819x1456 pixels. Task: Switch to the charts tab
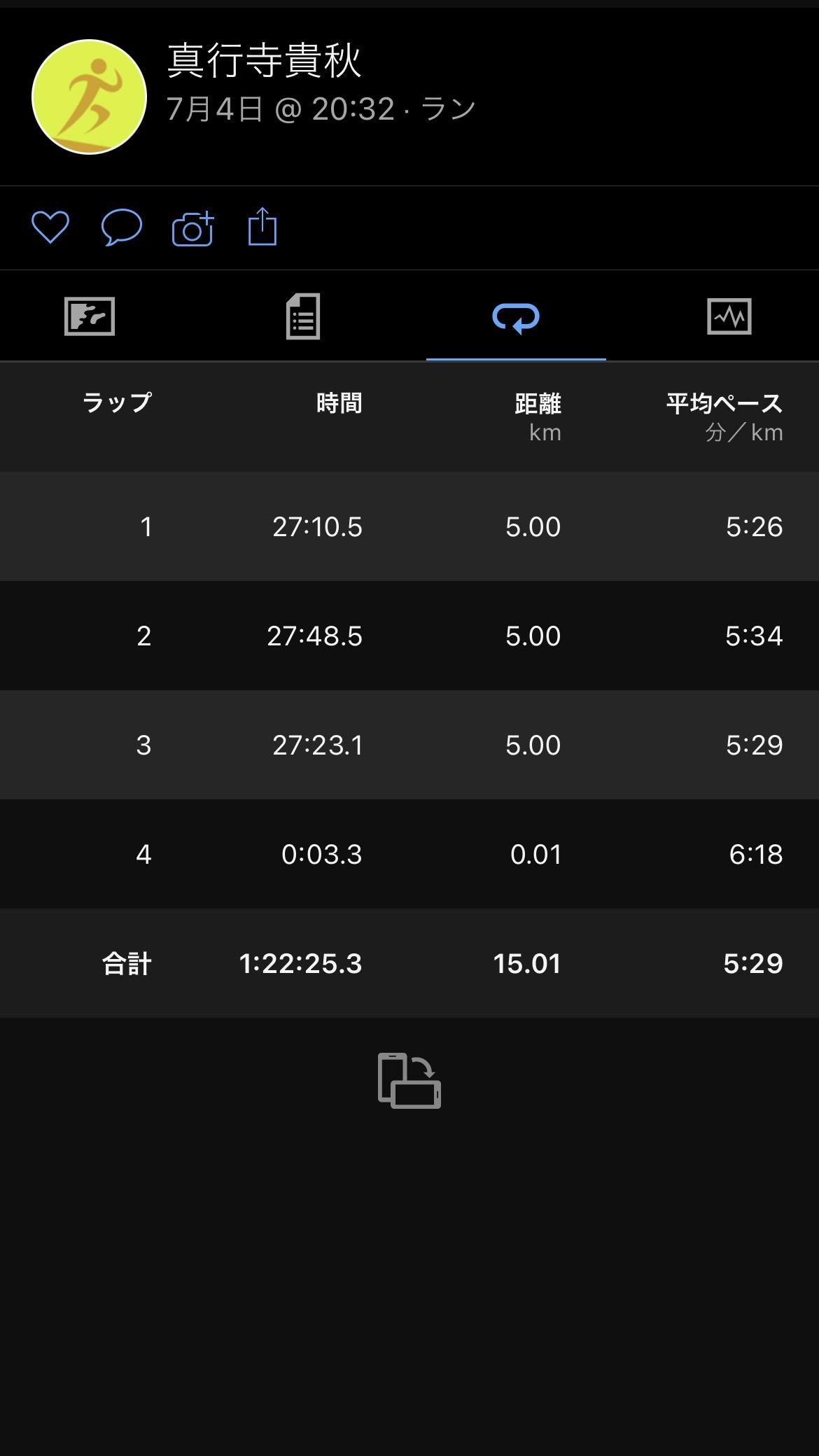point(729,316)
